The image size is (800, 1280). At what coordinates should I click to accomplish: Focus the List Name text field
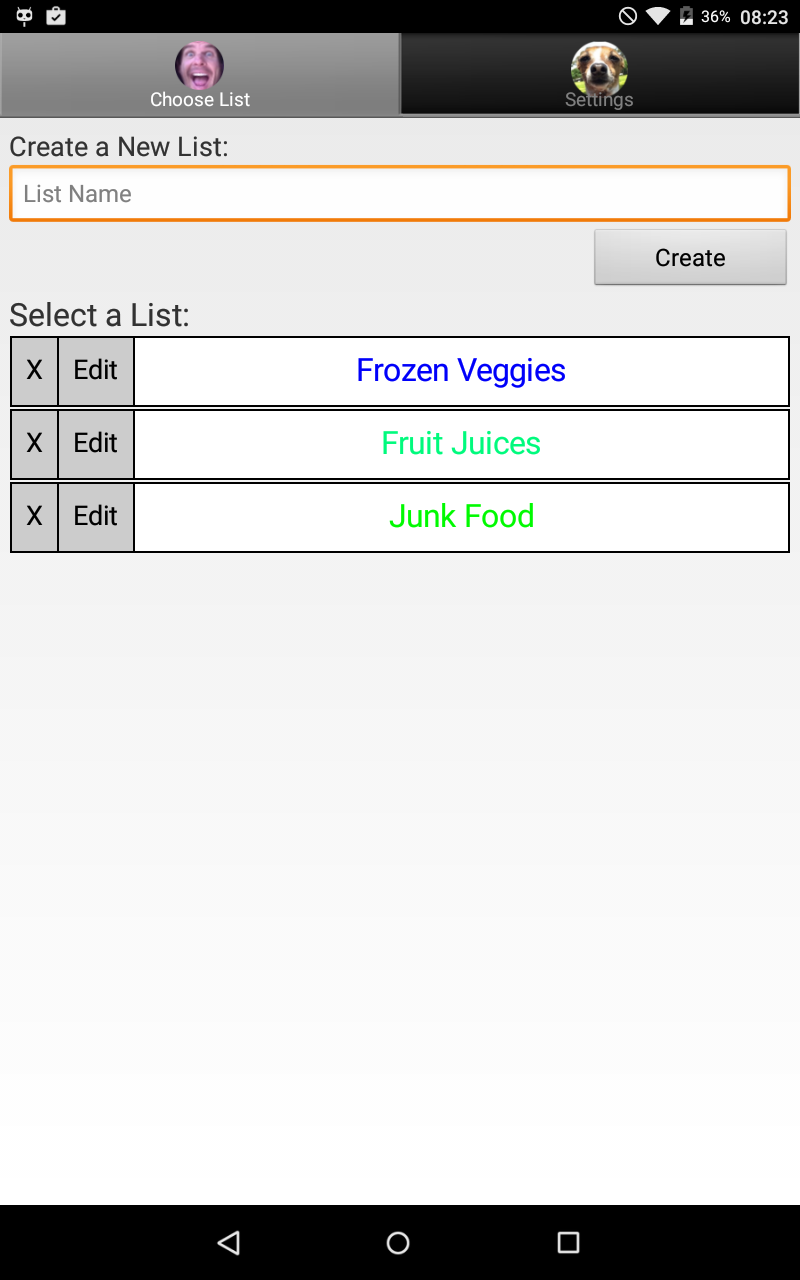pyautogui.click(x=400, y=193)
